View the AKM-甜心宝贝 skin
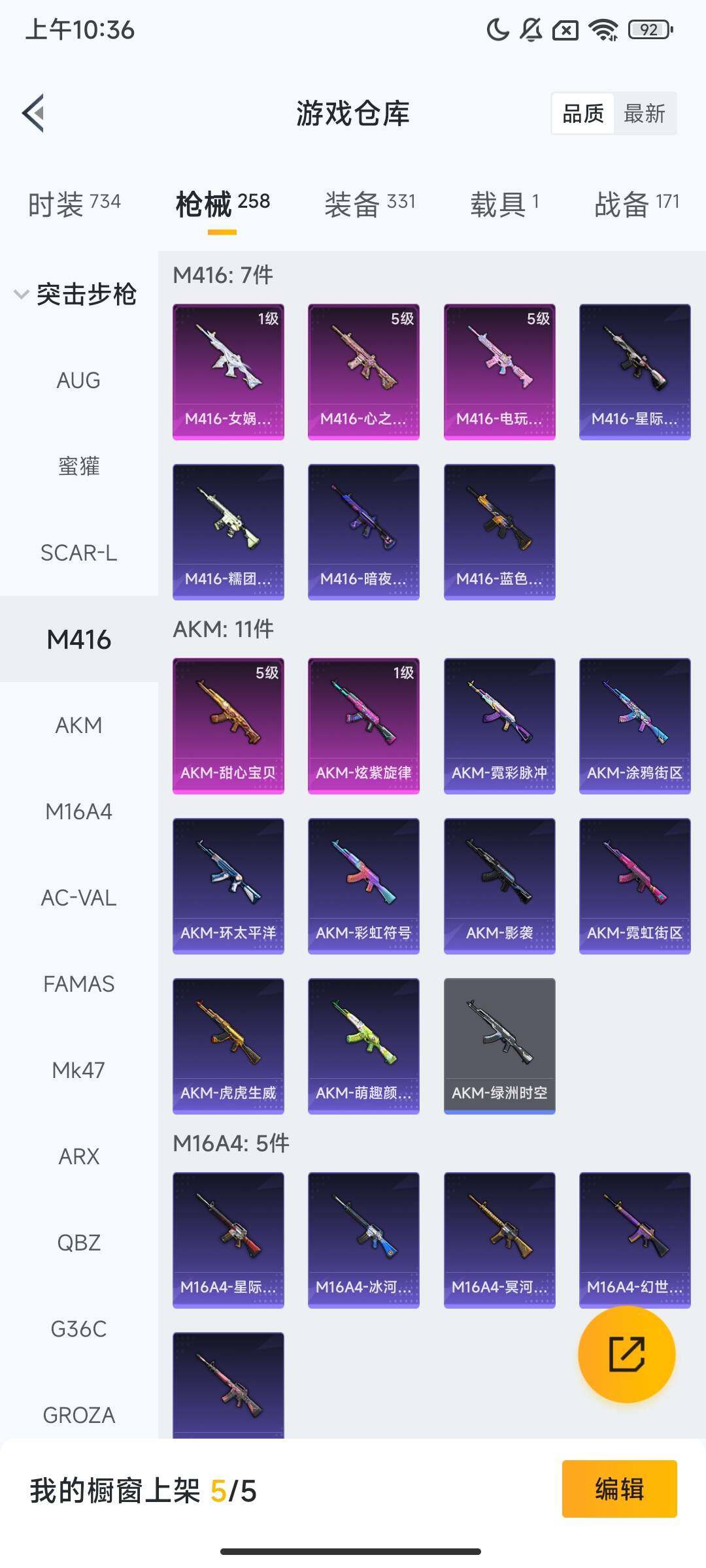The image size is (706, 1568). 228,725
